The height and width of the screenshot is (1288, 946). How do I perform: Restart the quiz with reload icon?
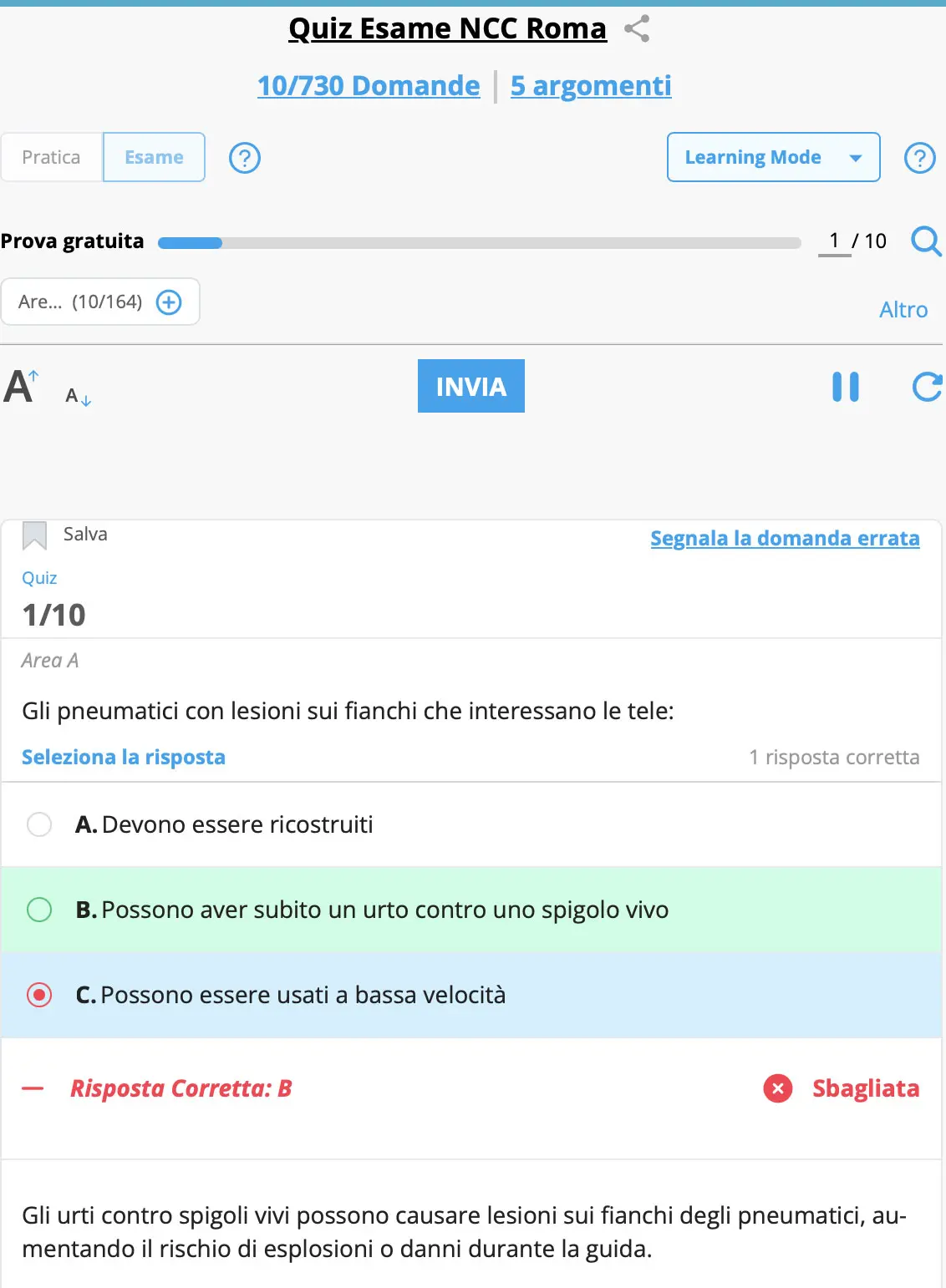[x=927, y=387]
